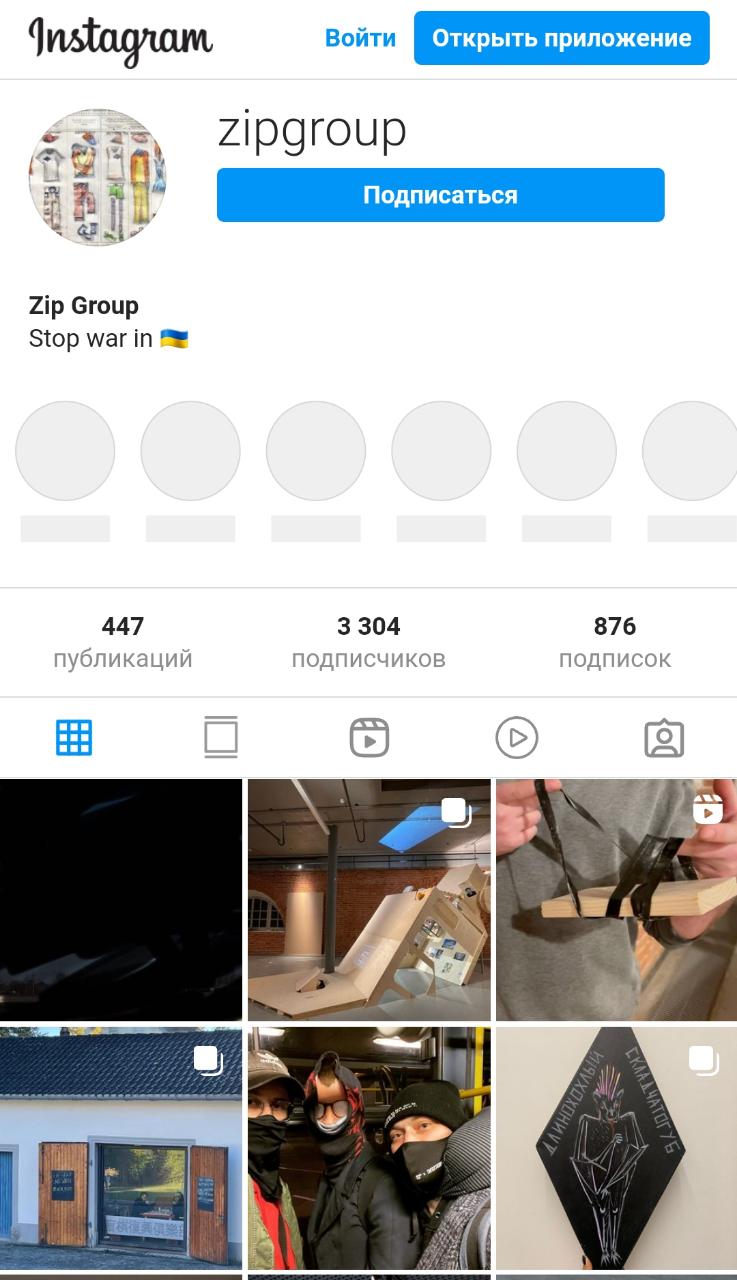Open the post of the white house with wooden doors
This screenshot has height=1280, width=737.
coord(121,1148)
